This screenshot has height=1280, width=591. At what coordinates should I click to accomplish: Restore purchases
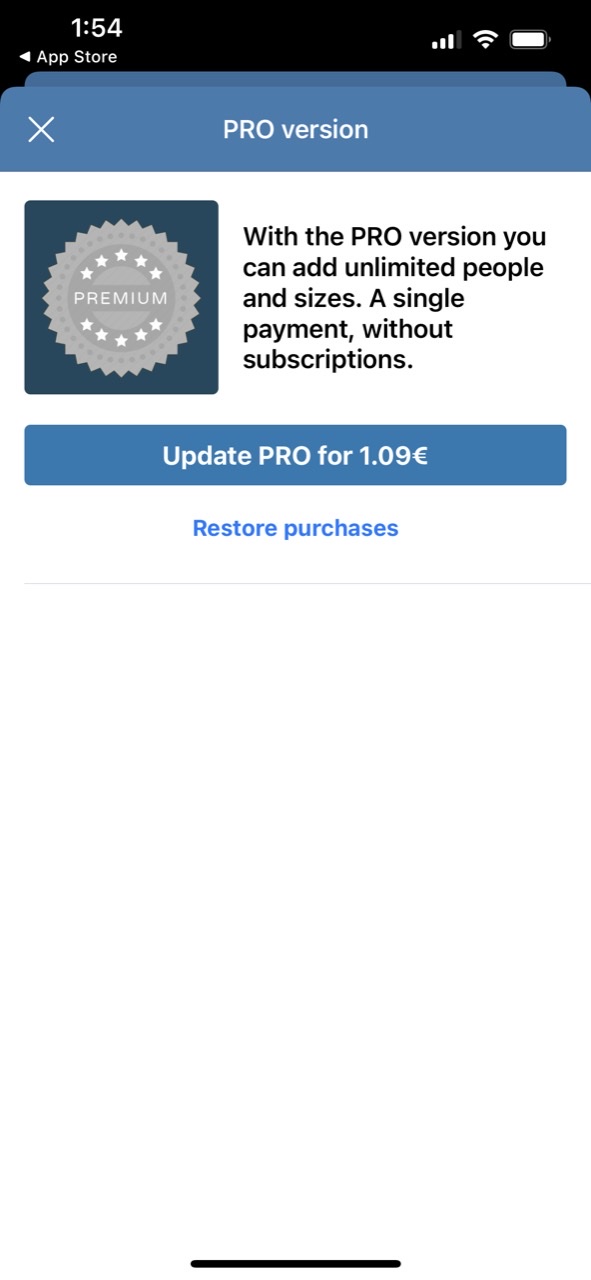tap(295, 528)
